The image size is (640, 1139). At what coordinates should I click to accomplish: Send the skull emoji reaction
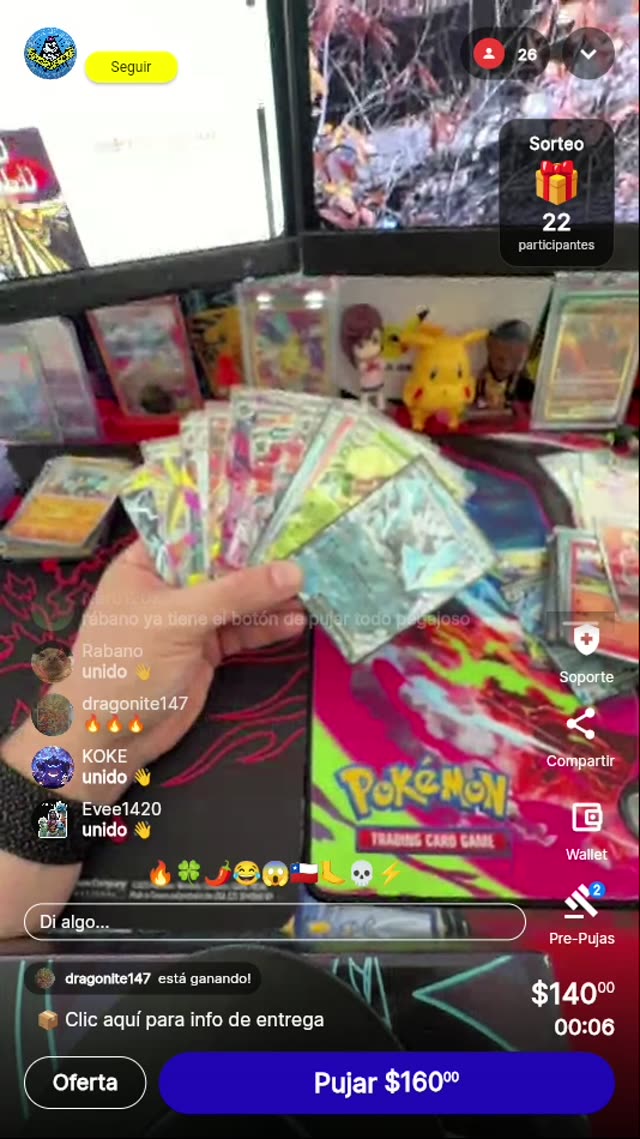361,874
